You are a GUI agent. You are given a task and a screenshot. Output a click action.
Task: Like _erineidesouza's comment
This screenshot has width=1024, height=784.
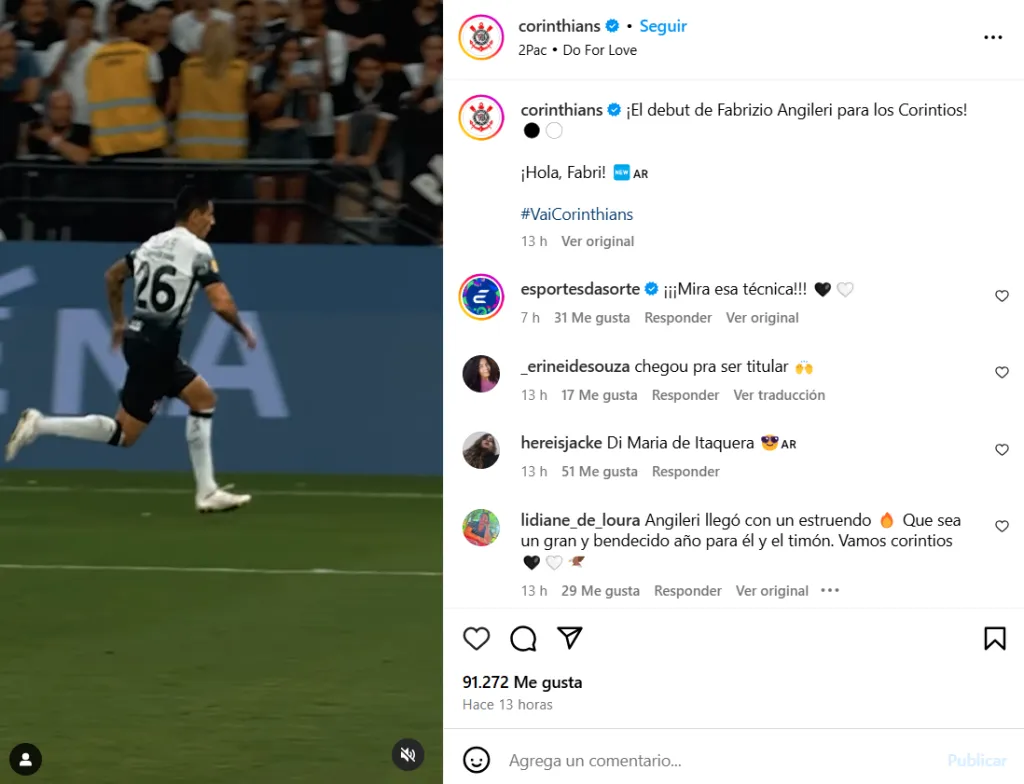(x=1001, y=372)
